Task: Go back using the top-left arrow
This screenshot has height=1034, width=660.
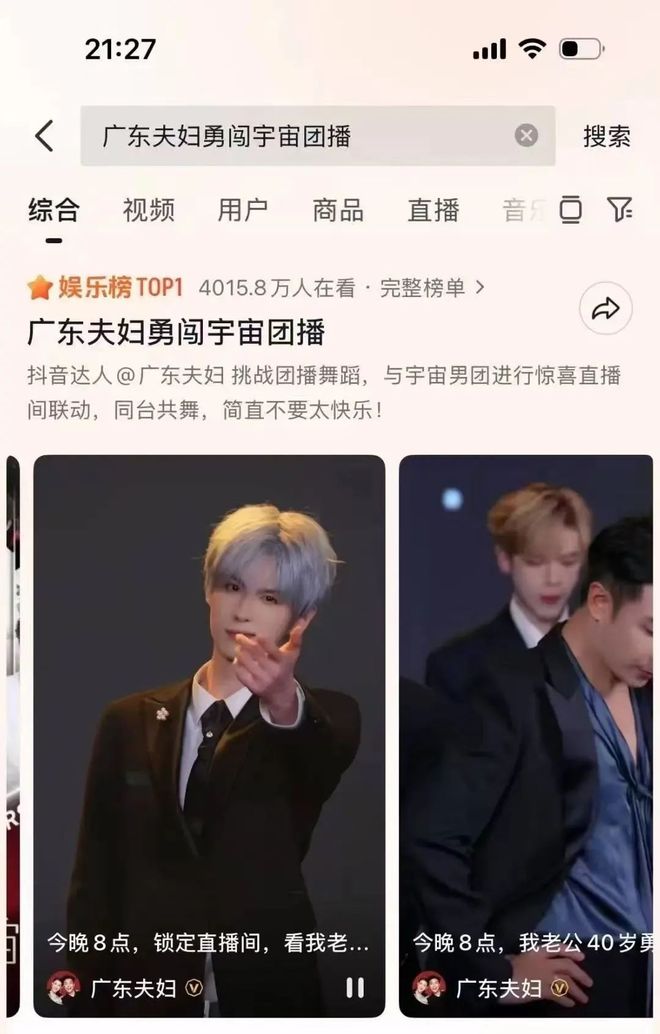Action: click(x=44, y=136)
